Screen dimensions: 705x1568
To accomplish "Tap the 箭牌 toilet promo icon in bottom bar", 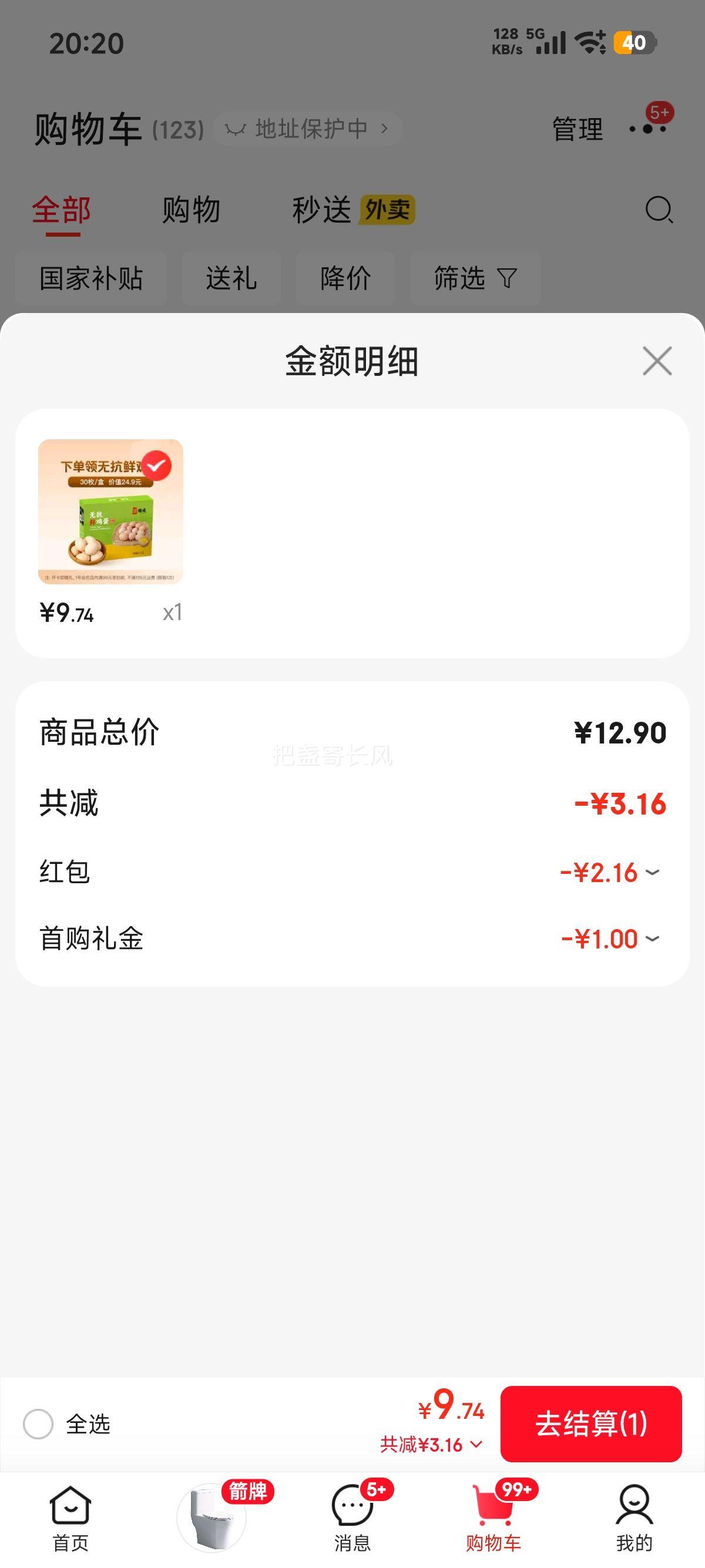I will (x=211, y=1516).
